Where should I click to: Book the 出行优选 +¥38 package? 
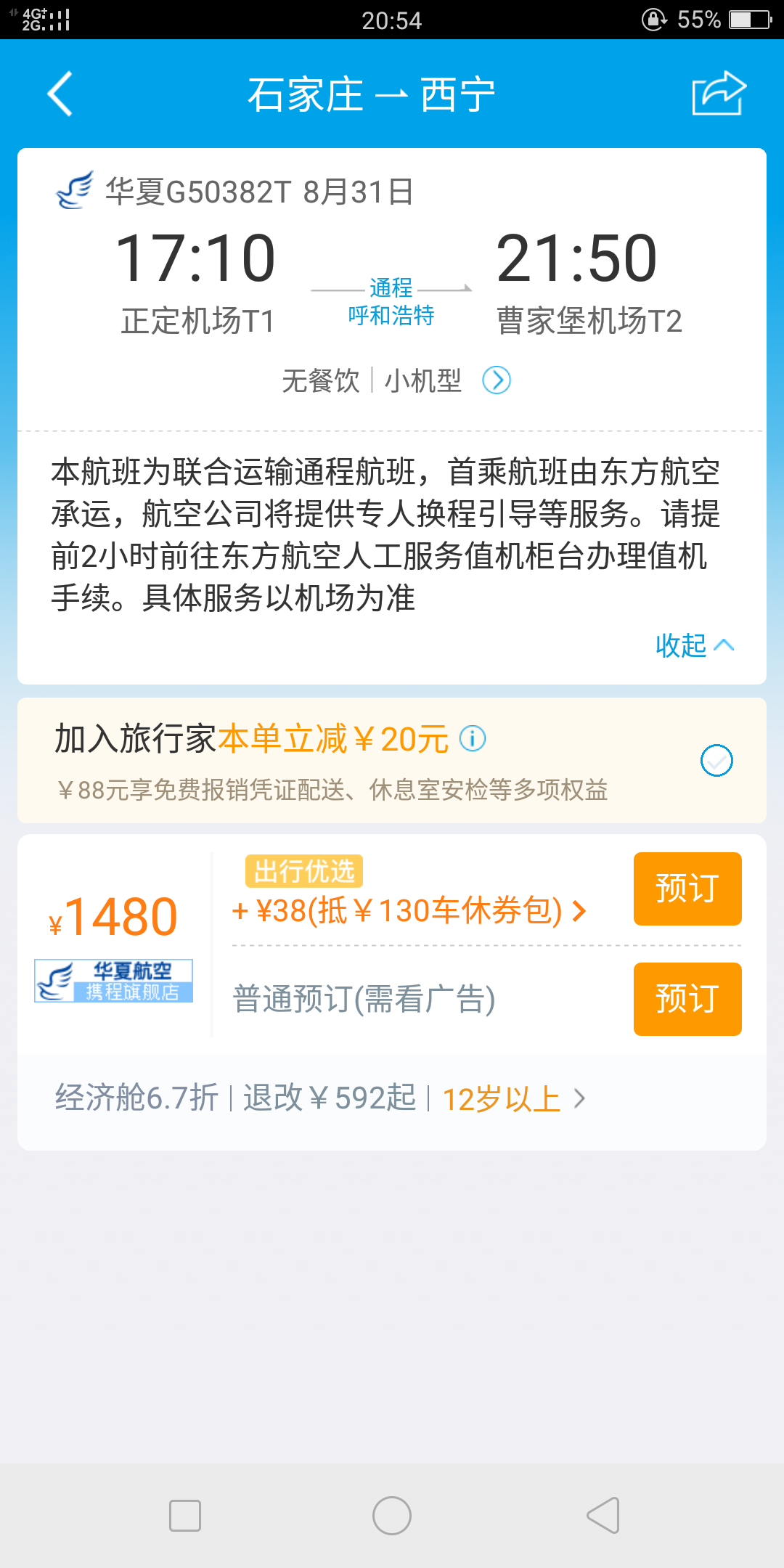pos(687,889)
